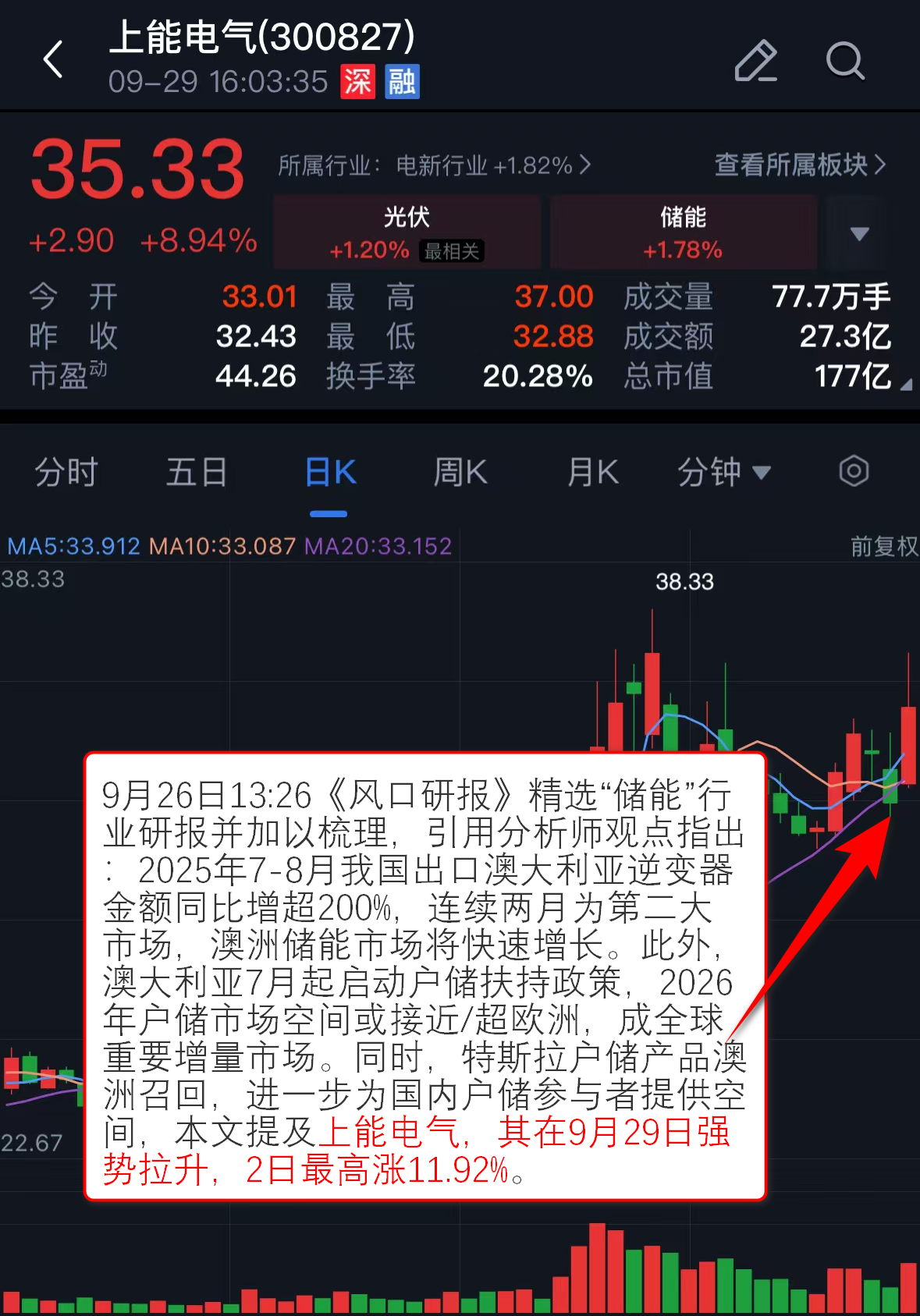
Task: Change the 前复权 adjustment mode
Action: click(x=883, y=546)
